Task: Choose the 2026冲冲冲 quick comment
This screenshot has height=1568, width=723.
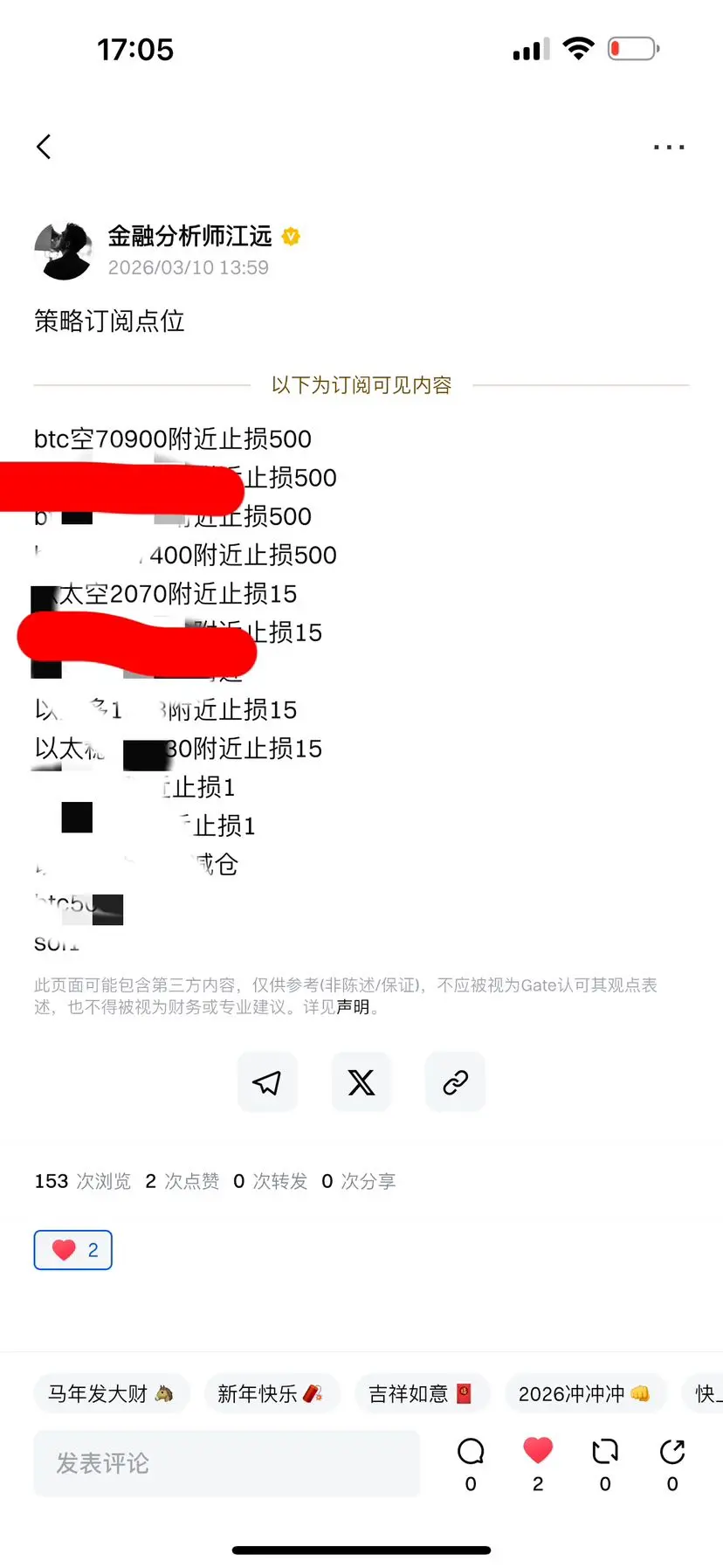Action: coord(586,1393)
